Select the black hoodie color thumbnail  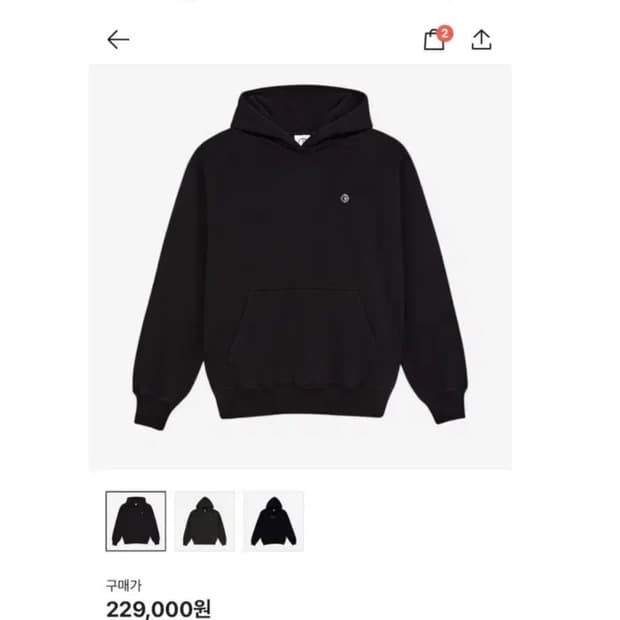pos(135,521)
